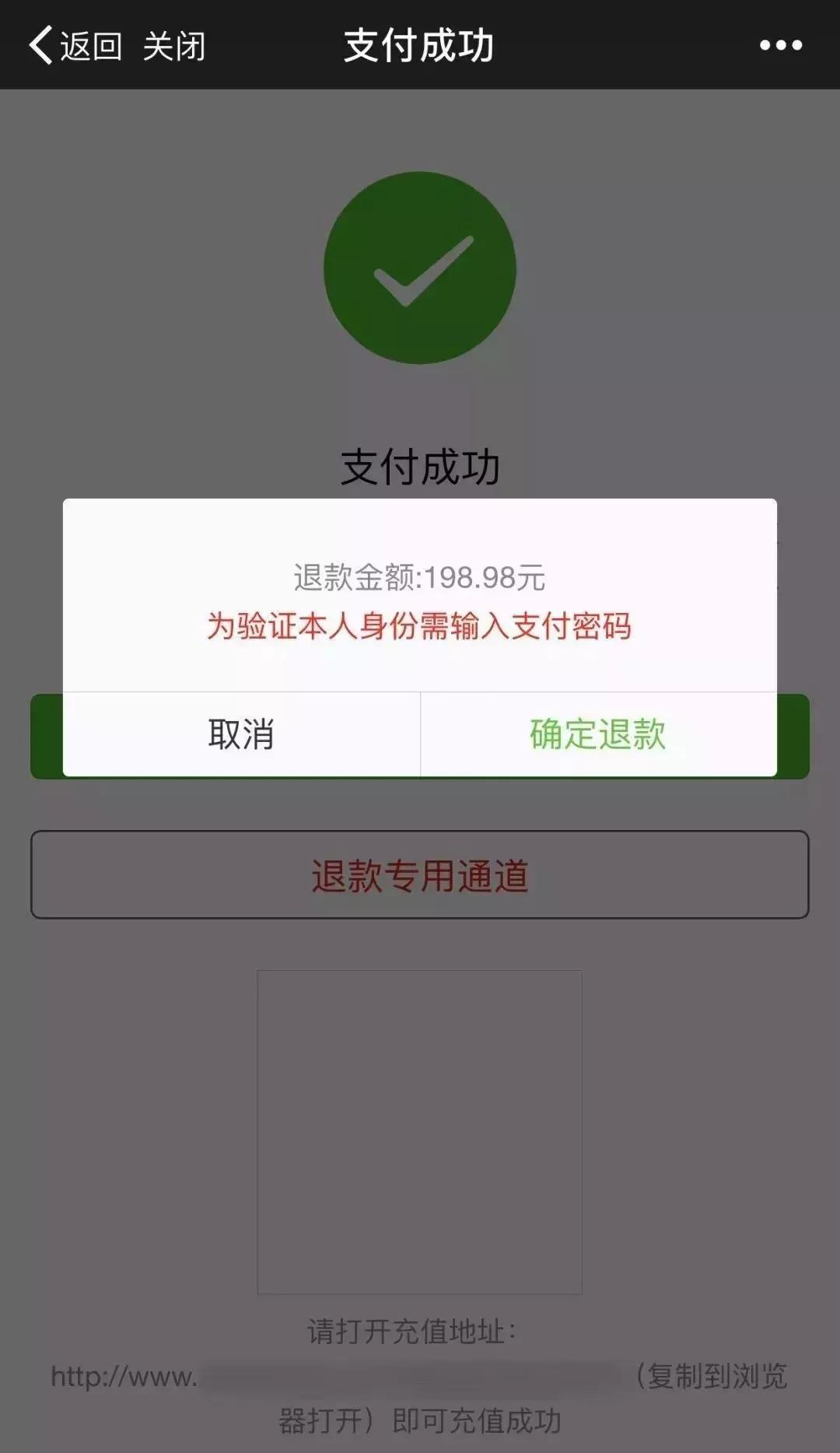Click the green checkmark success icon

420,266
